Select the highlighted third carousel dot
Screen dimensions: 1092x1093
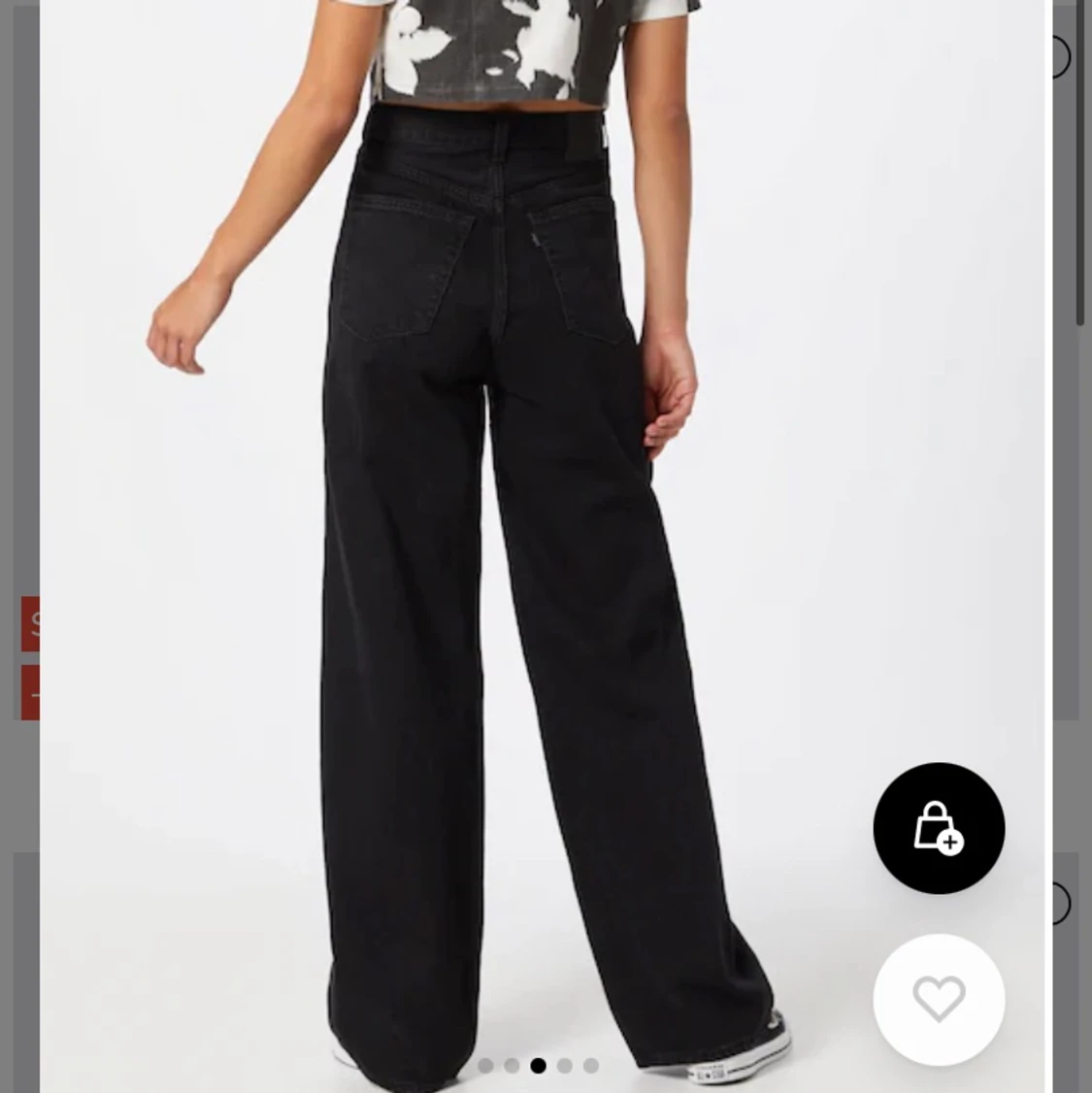(x=538, y=1065)
